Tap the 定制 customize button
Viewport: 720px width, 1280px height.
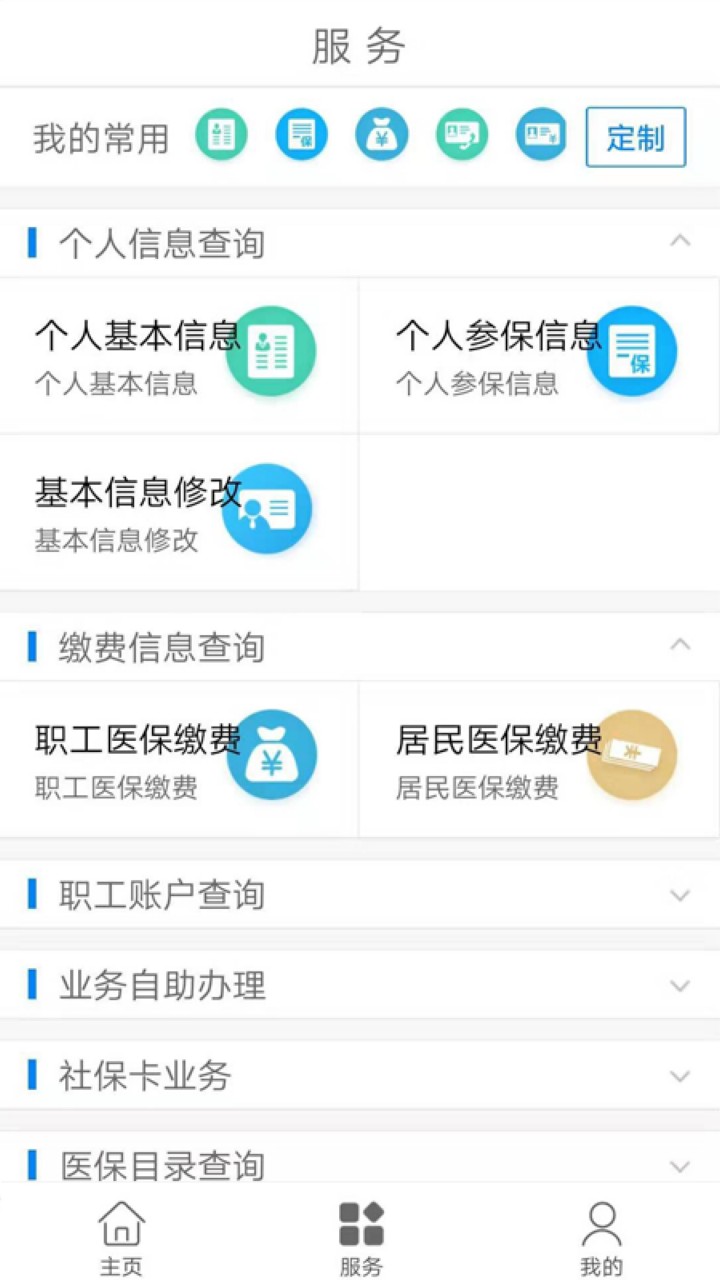click(x=635, y=137)
